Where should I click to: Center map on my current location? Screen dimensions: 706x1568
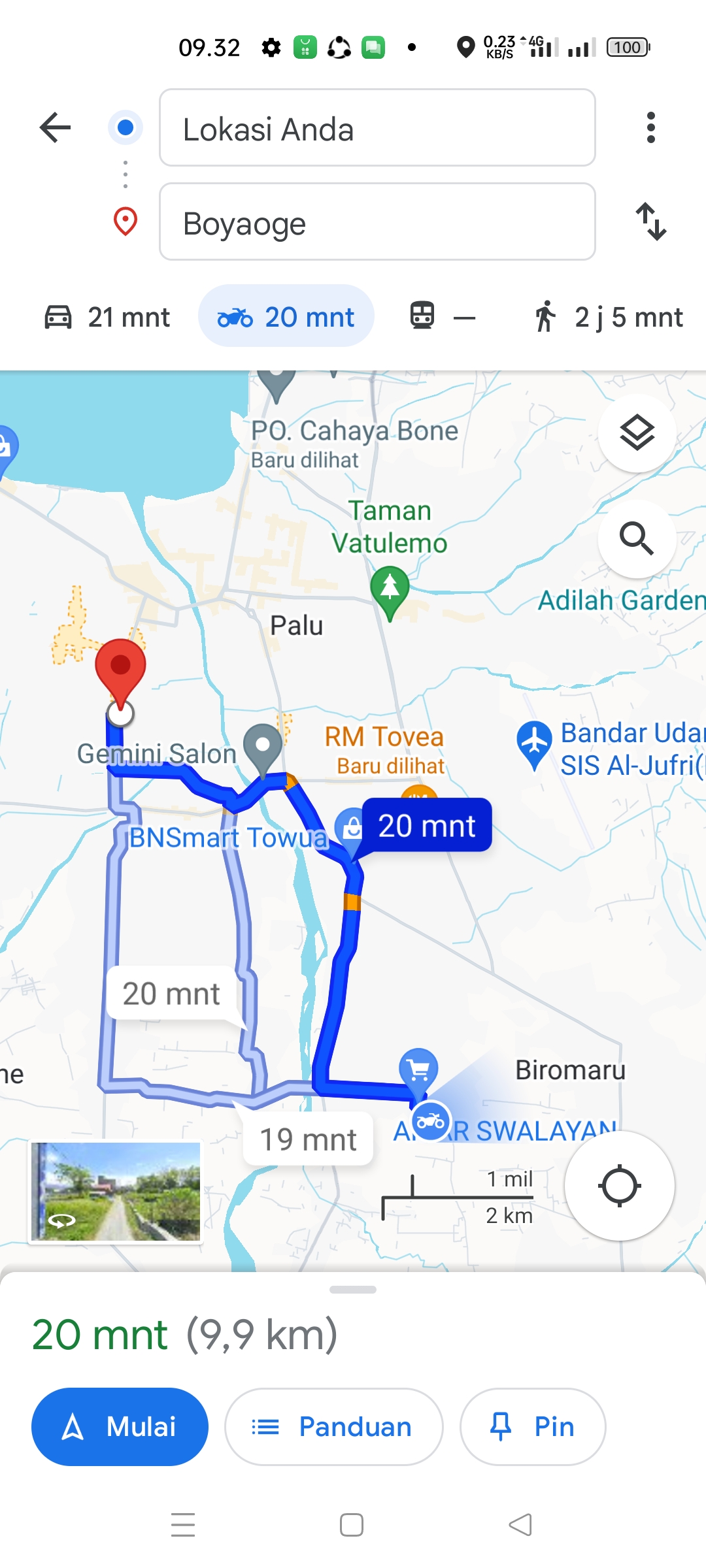(620, 1186)
